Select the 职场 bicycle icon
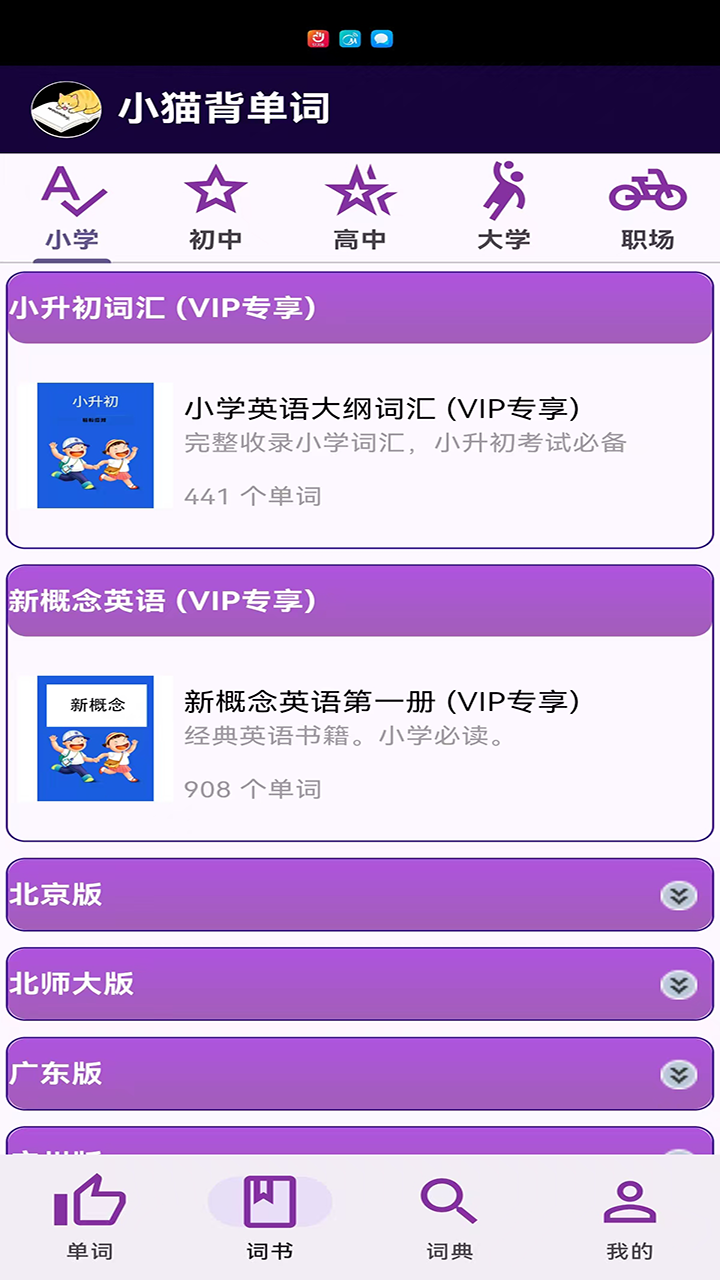This screenshot has height=1280, width=720. [x=648, y=190]
